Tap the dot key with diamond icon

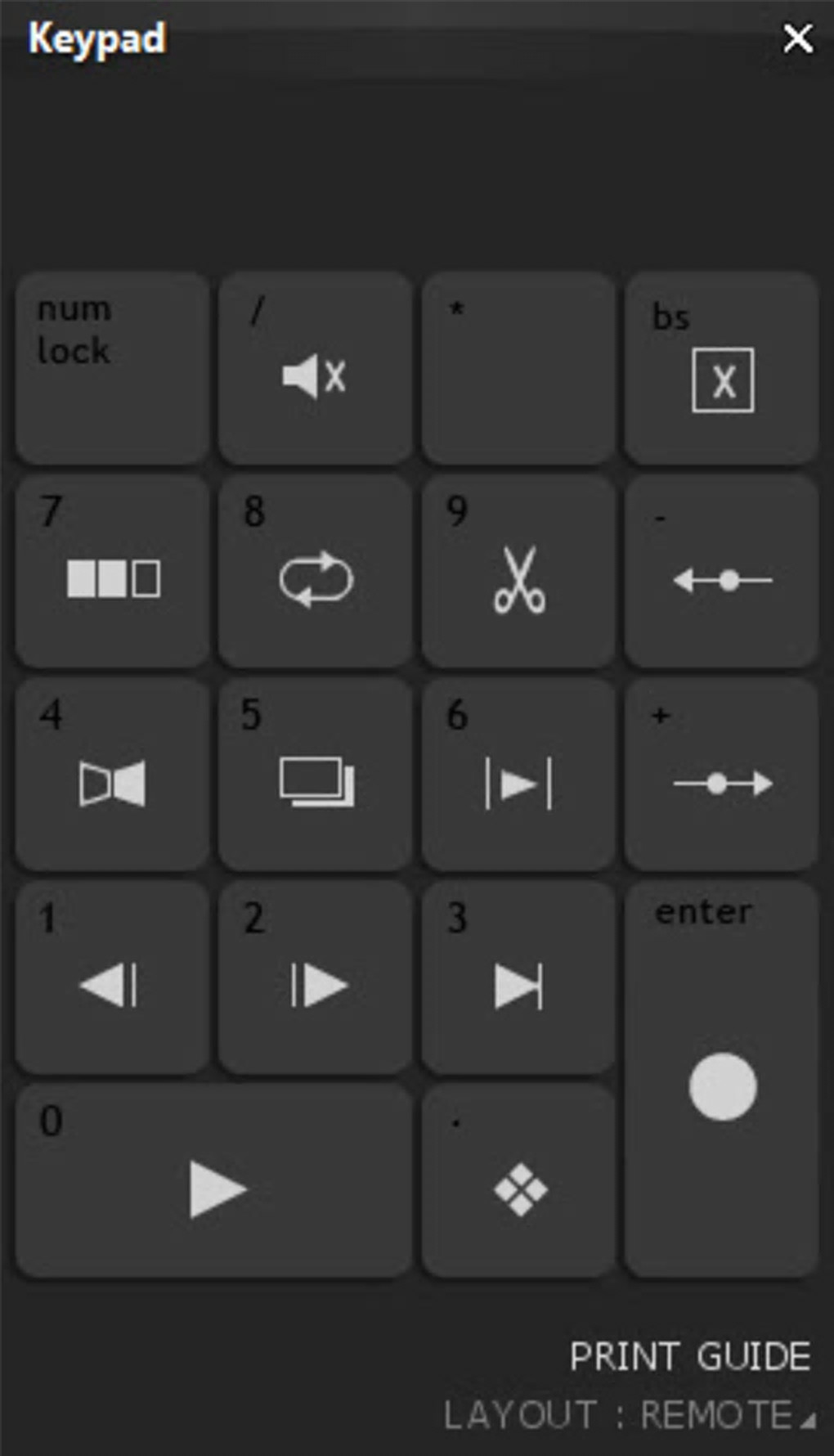coord(518,1180)
